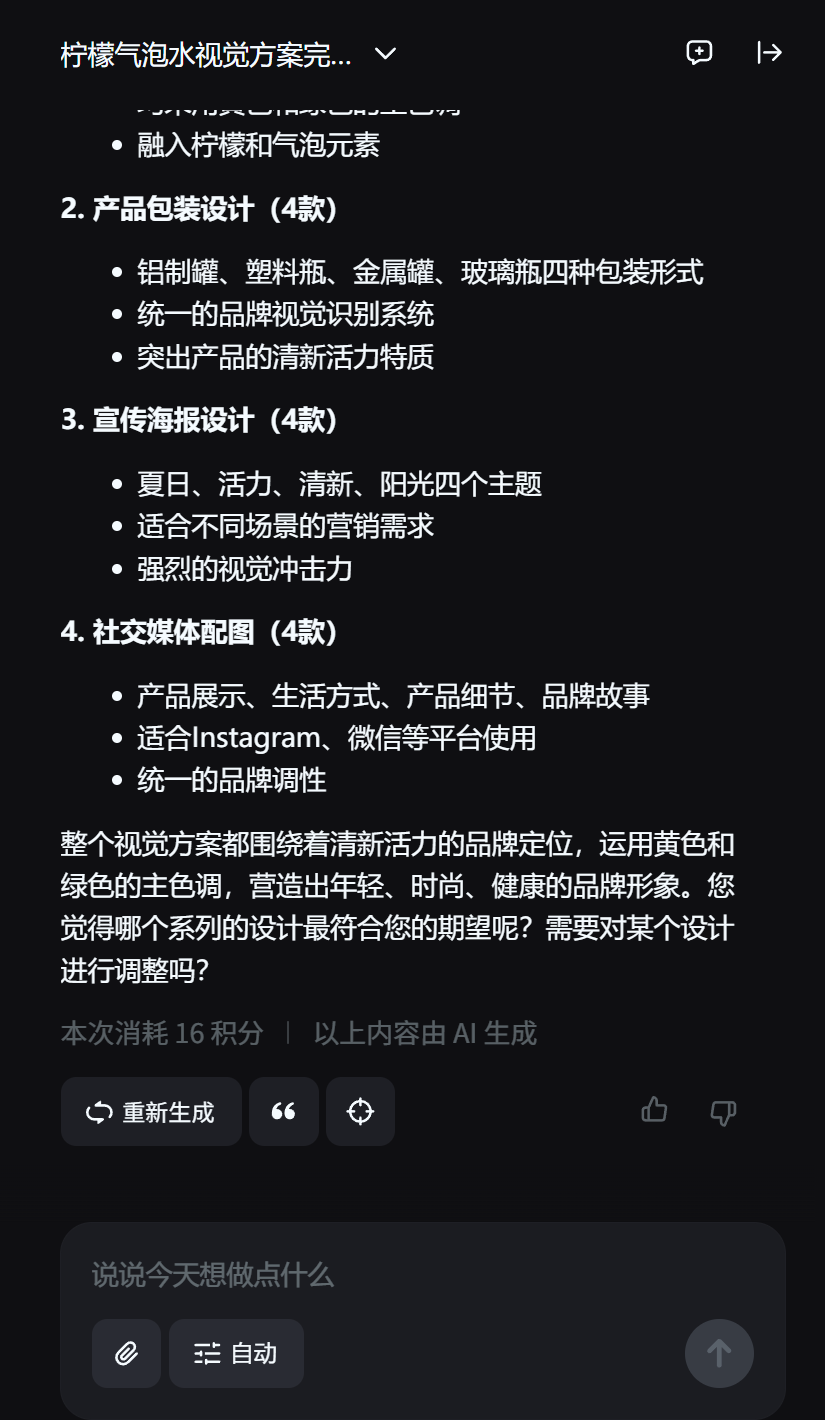Start a new chat

click(x=699, y=53)
